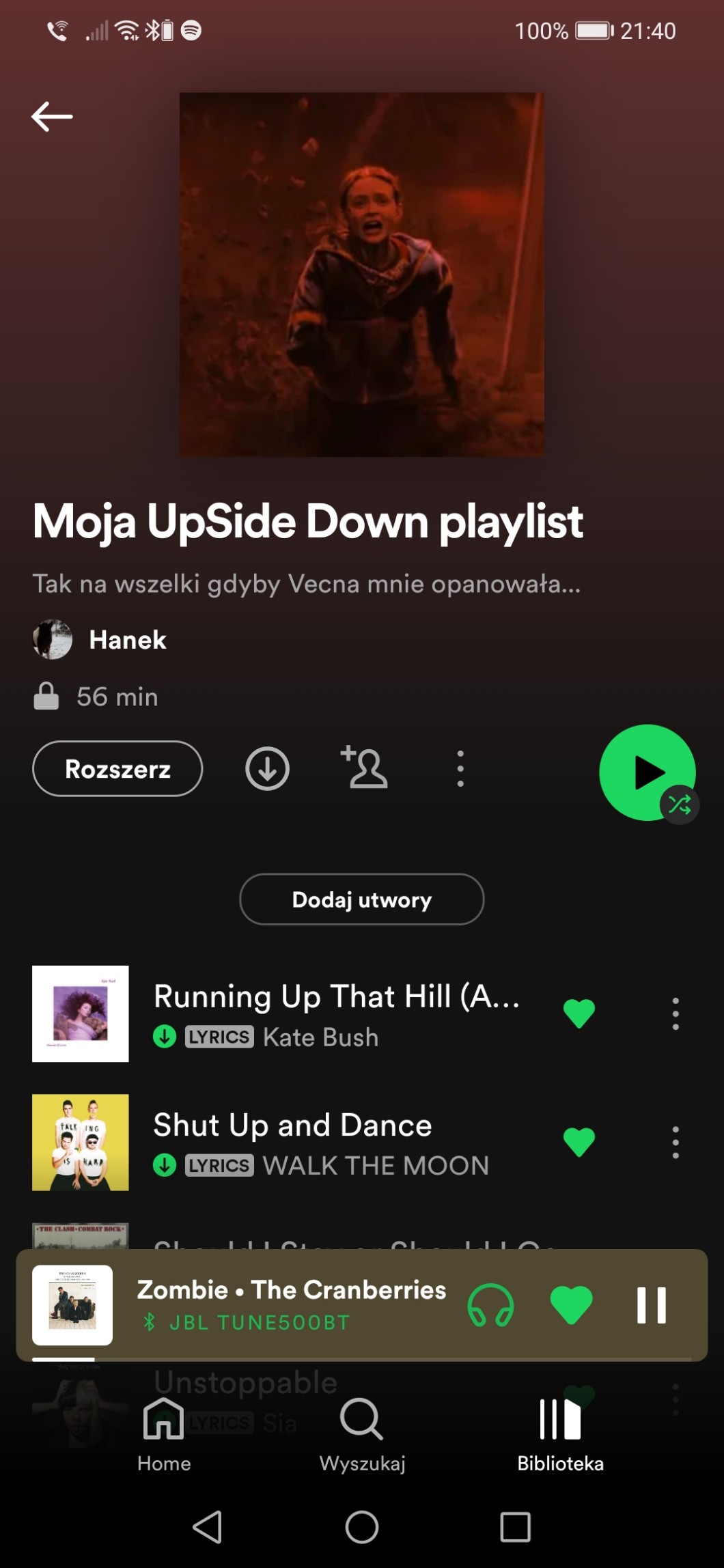Open Hanek's profile
Screen dimensions: 724x1568
(x=127, y=640)
